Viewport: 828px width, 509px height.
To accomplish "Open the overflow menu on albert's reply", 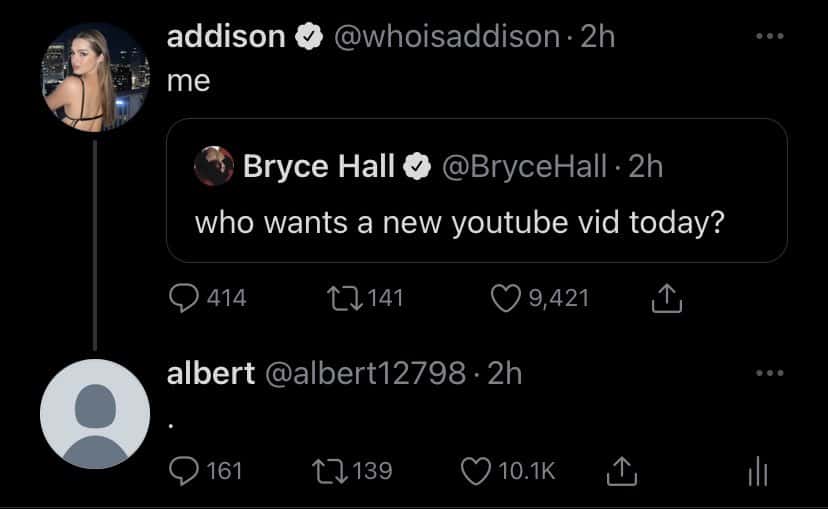I will (766, 374).
